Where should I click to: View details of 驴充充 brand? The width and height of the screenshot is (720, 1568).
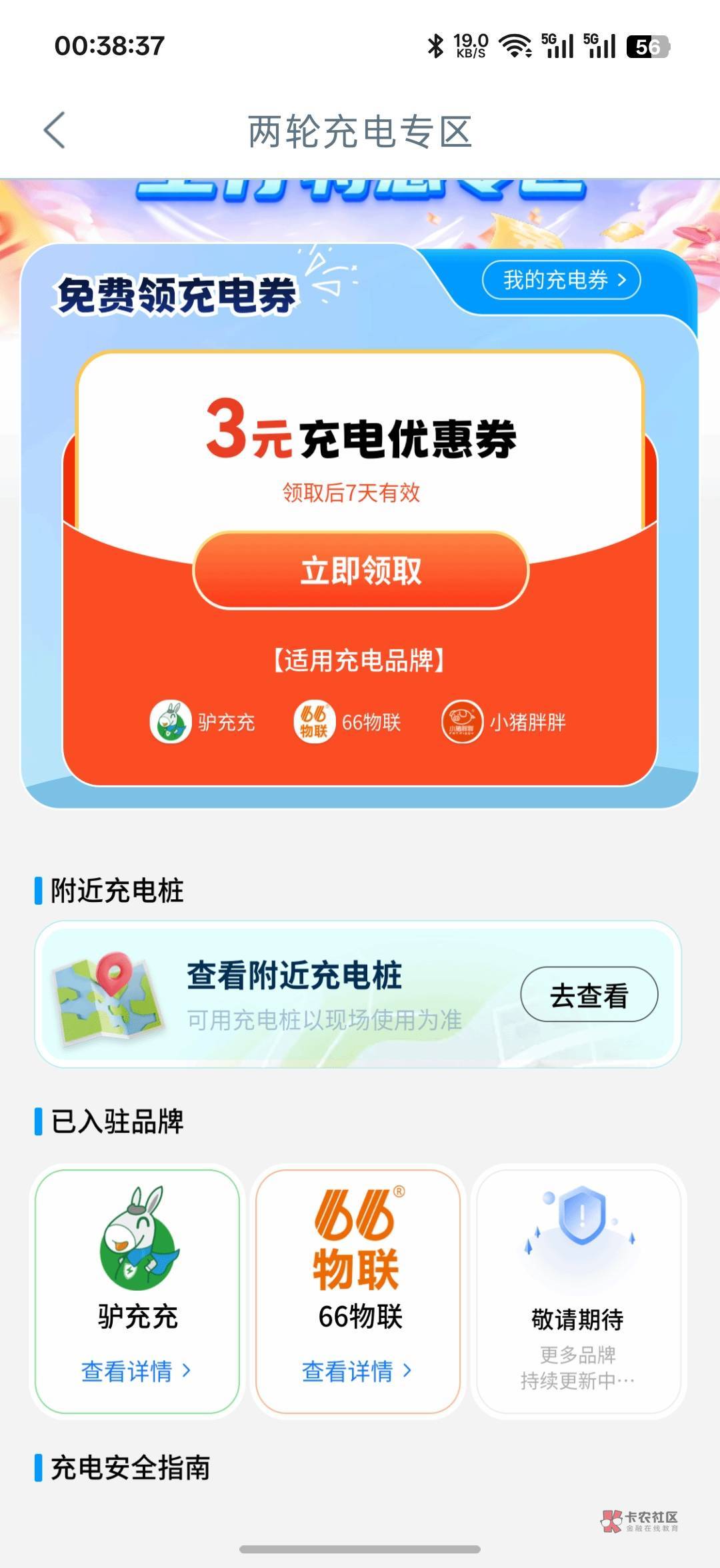[137, 1371]
